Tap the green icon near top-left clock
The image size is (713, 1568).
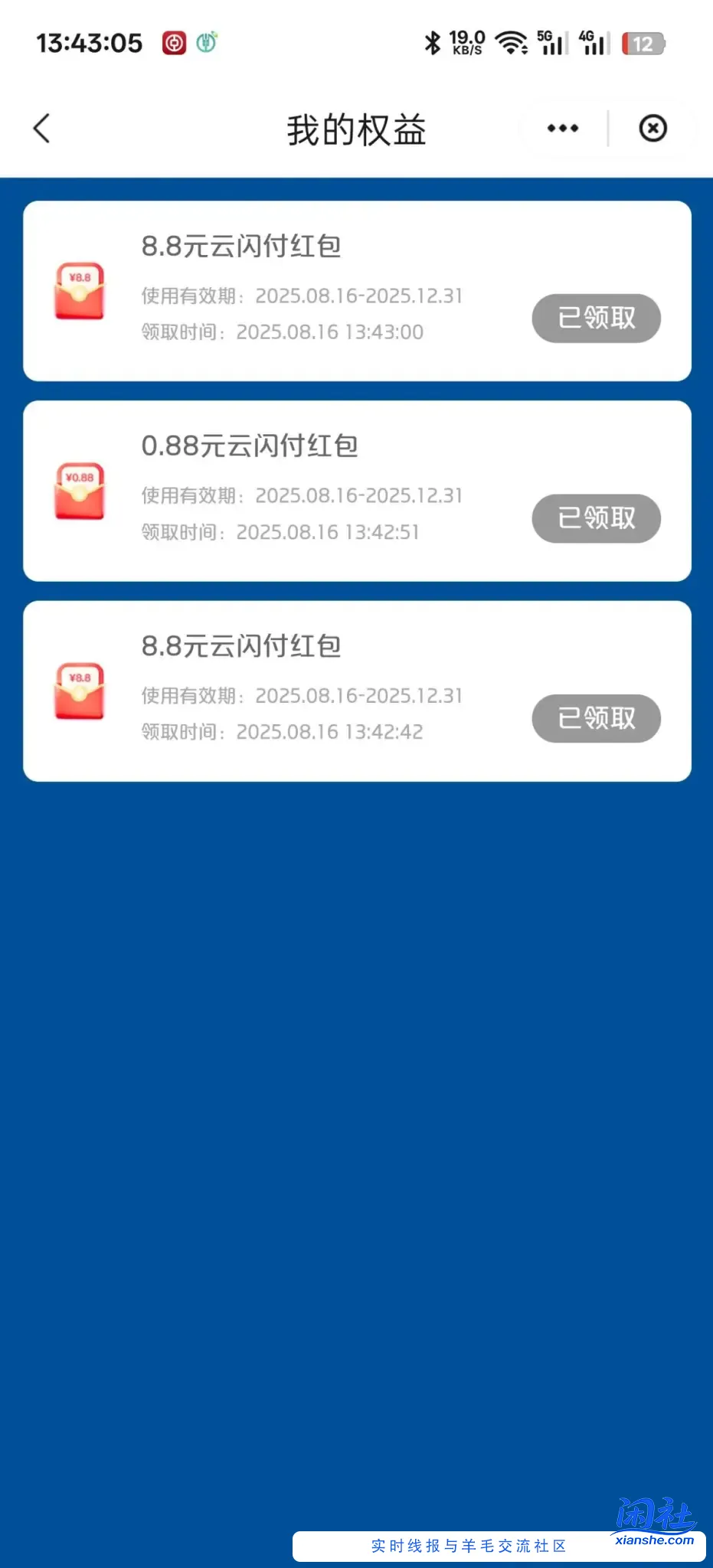(x=208, y=42)
